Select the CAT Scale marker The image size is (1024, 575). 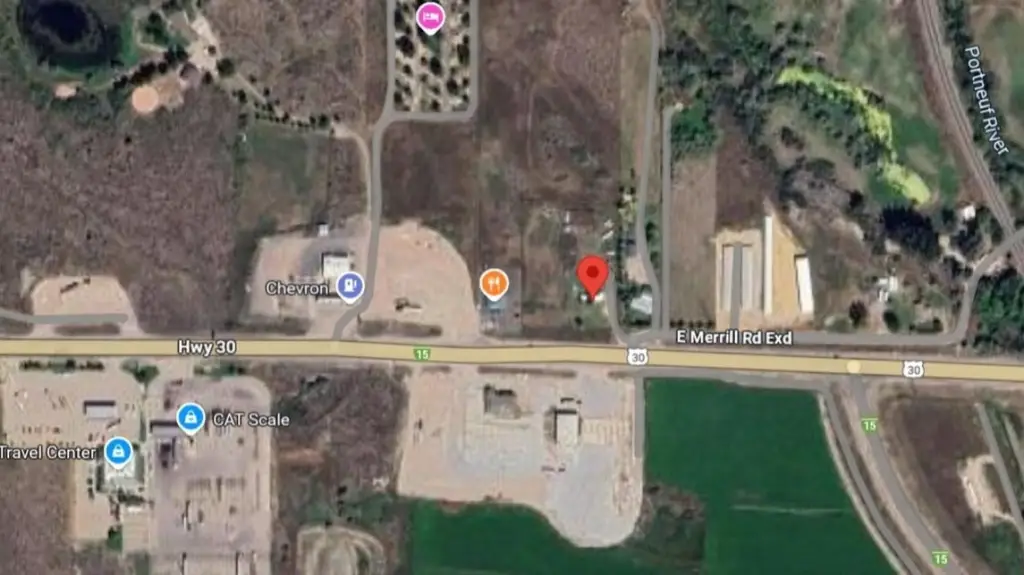(190, 418)
